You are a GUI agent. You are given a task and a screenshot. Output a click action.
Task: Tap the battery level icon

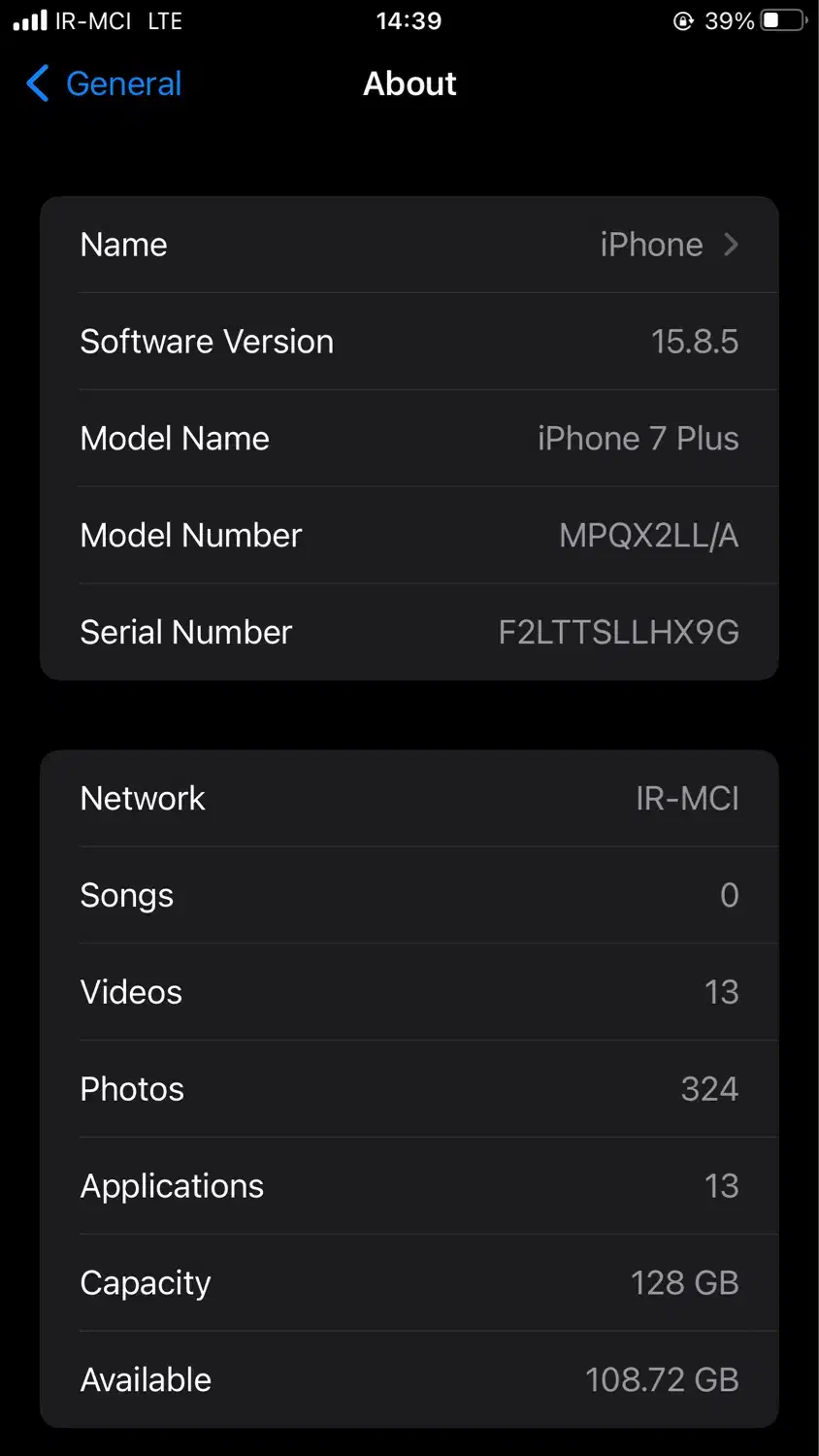coord(782,19)
